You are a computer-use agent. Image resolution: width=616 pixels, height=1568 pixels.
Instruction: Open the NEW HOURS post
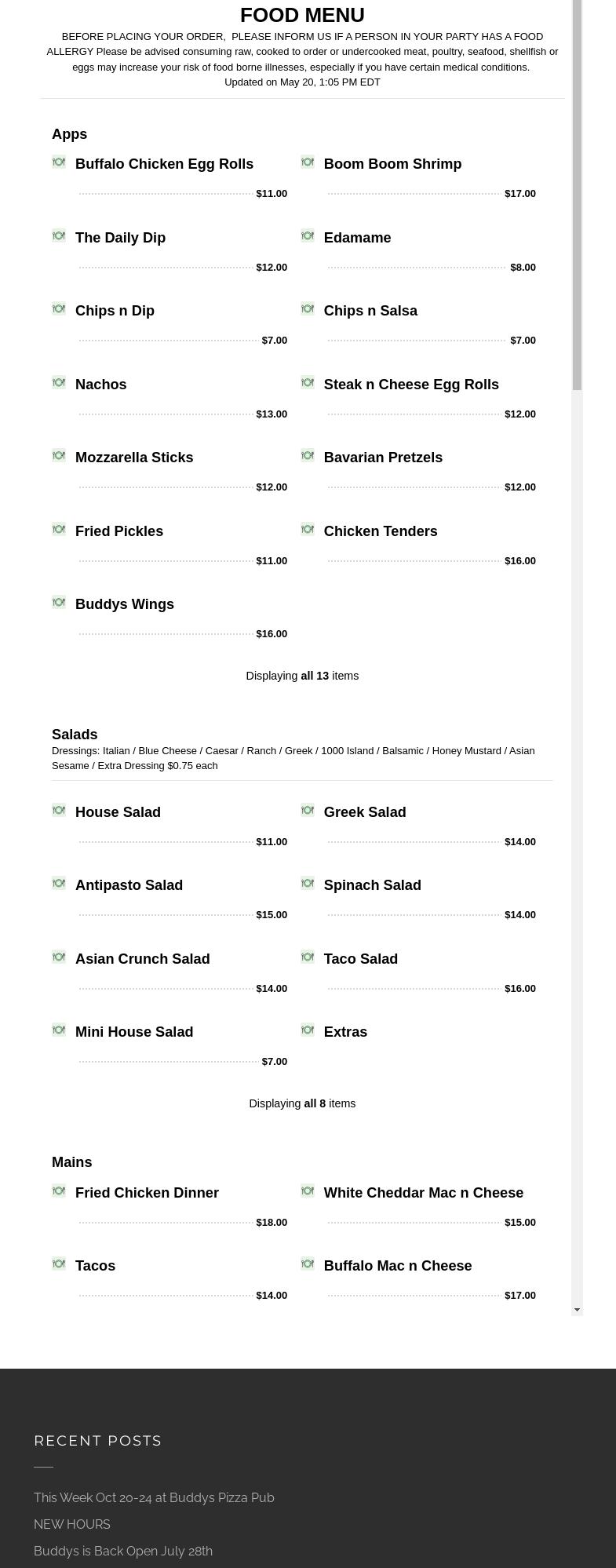pos(72,1524)
